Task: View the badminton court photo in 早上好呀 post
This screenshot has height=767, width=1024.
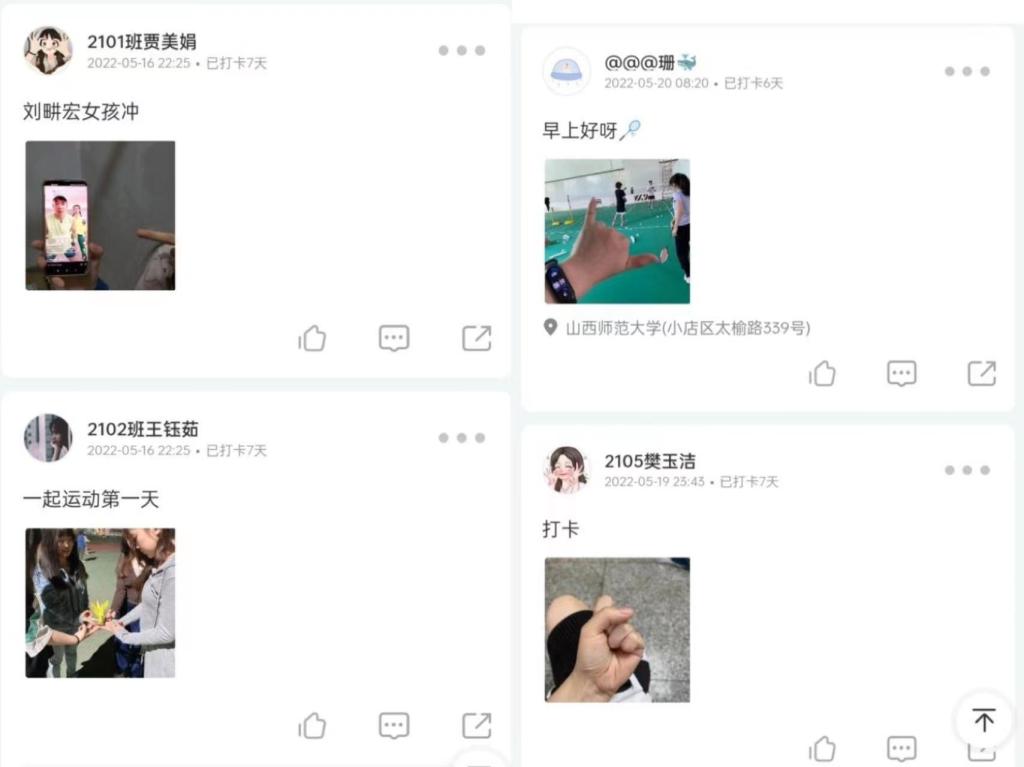Action: click(617, 231)
